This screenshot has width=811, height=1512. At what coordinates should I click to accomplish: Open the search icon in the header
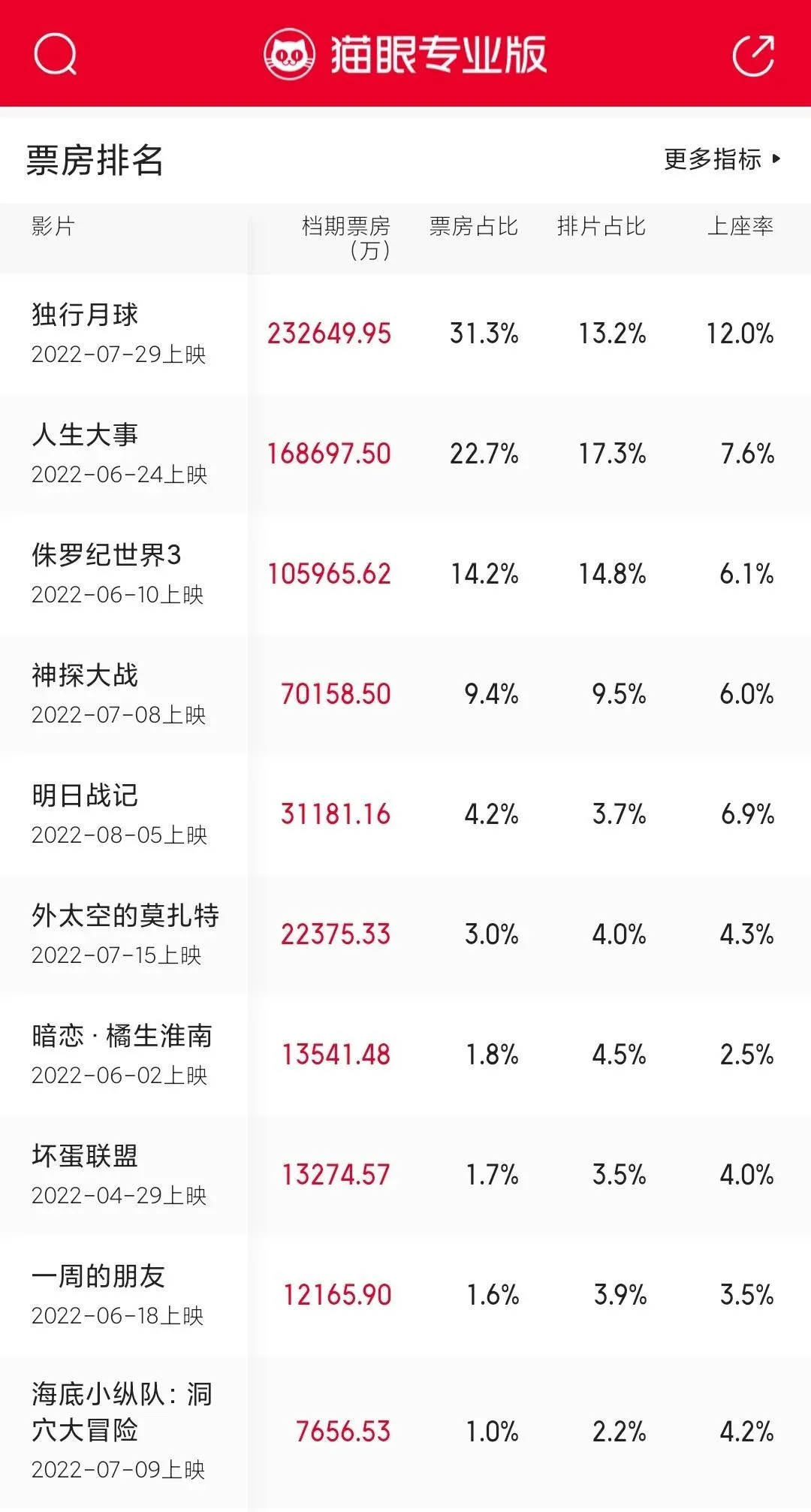[56, 54]
